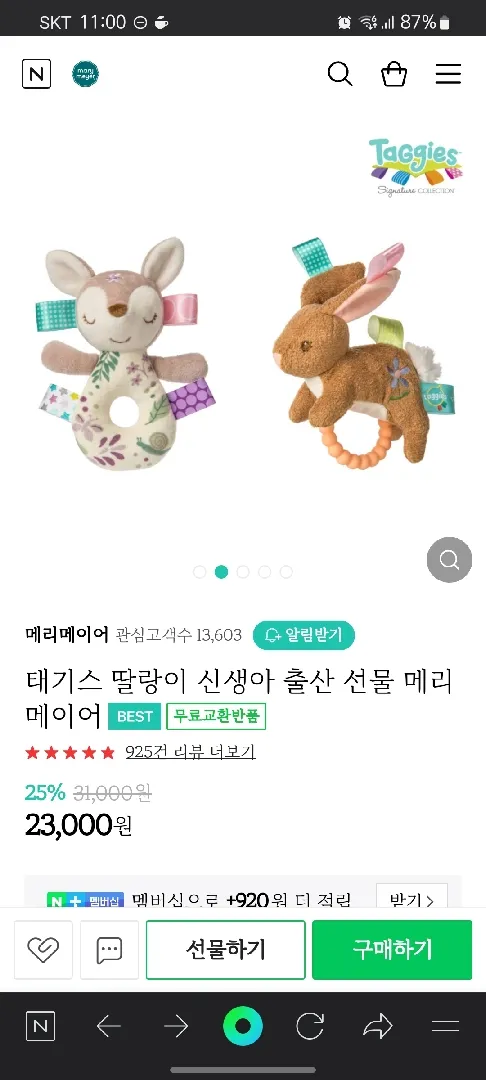486x1080 pixels.
Task: Open Naver home from the N logo
Action: tap(36, 74)
